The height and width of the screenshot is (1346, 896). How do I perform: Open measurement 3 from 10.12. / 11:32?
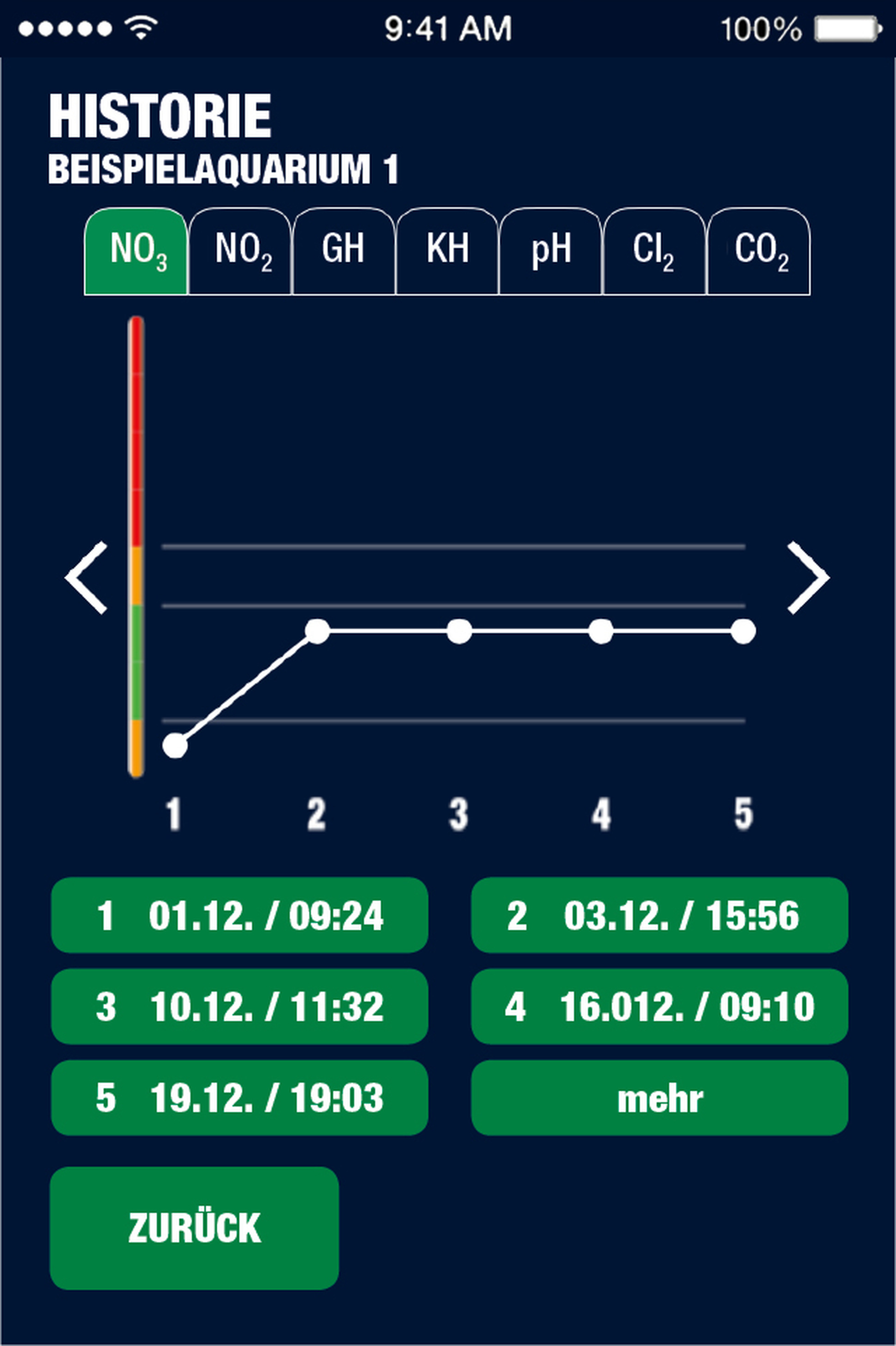click(239, 1007)
